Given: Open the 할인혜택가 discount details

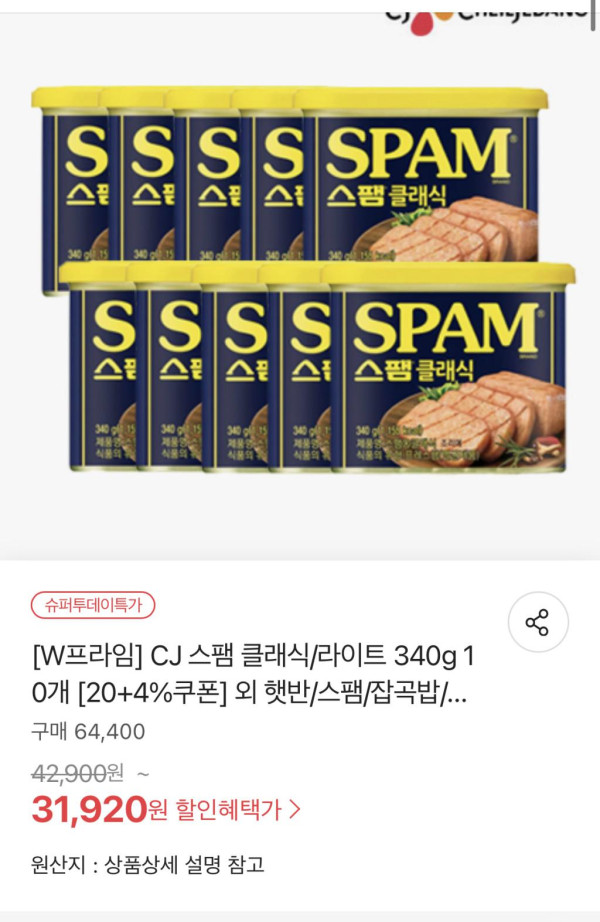Looking at the screenshot, I should point(238,809).
